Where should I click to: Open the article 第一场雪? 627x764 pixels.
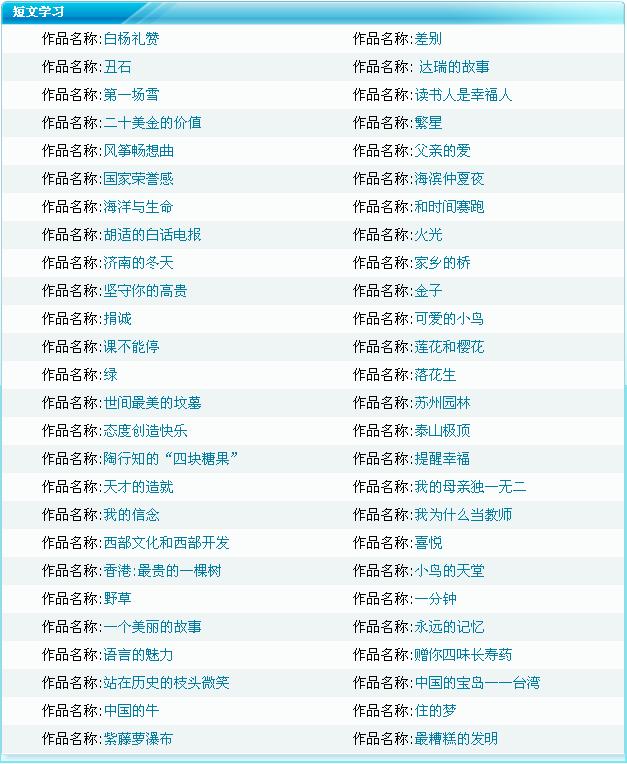point(131,95)
